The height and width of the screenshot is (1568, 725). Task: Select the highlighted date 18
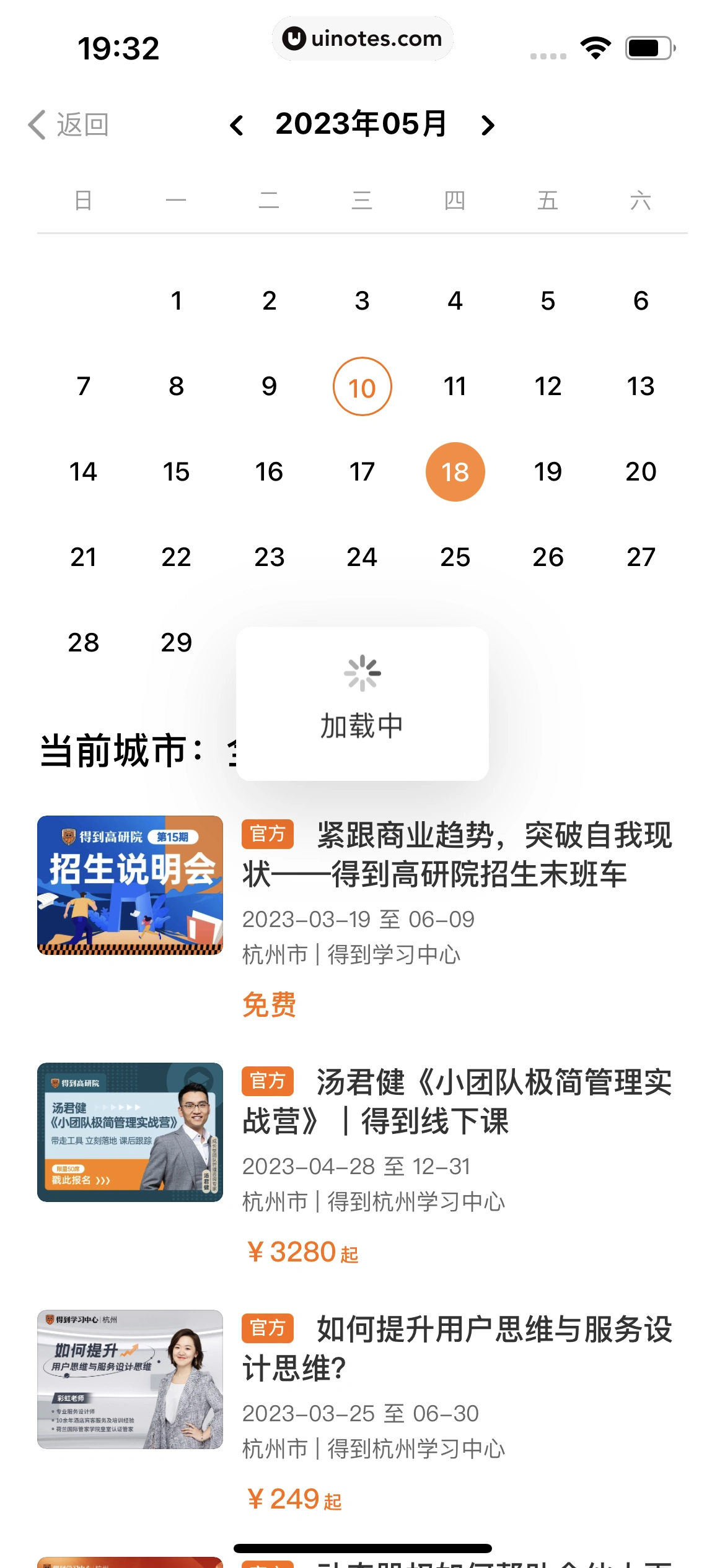[x=455, y=471]
